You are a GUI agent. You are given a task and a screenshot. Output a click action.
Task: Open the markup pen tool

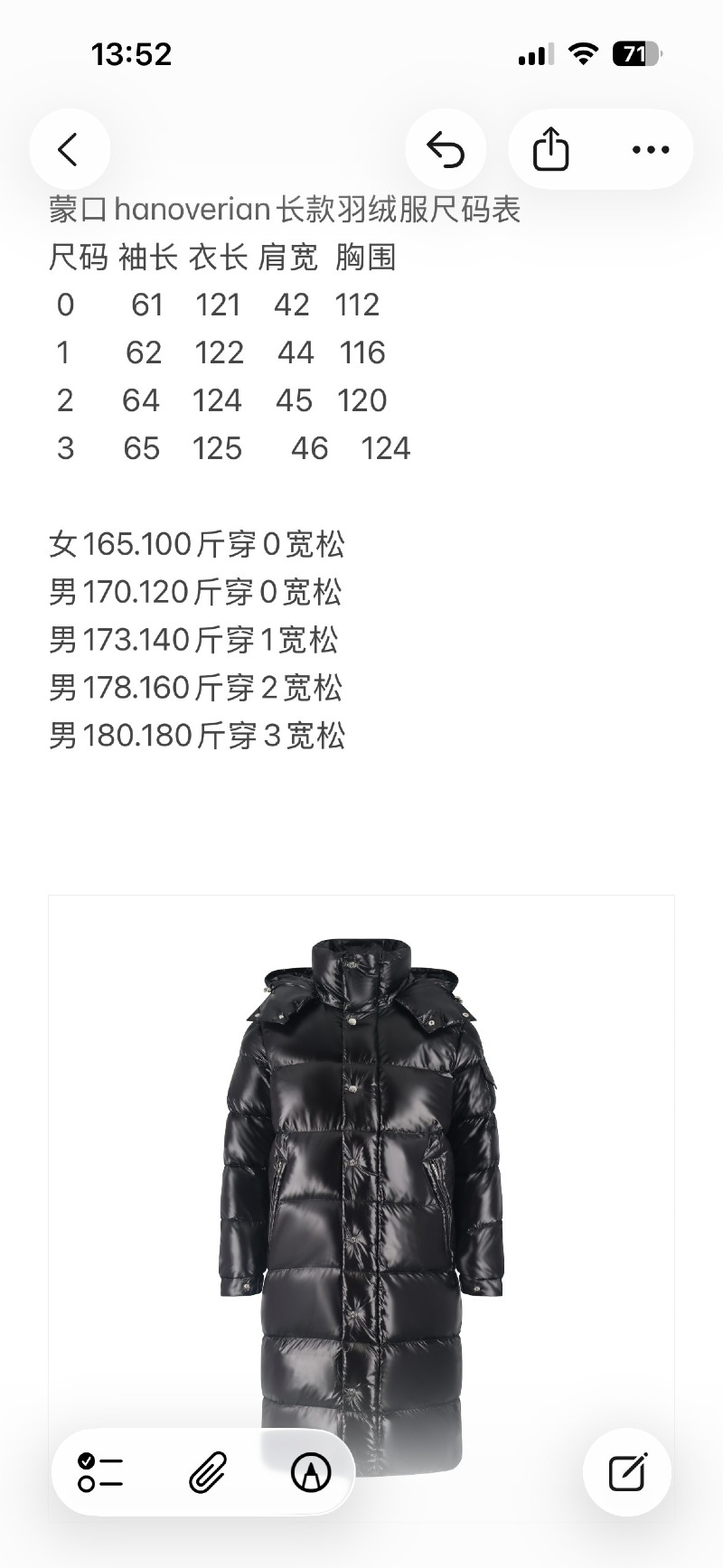pyautogui.click(x=311, y=1472)
